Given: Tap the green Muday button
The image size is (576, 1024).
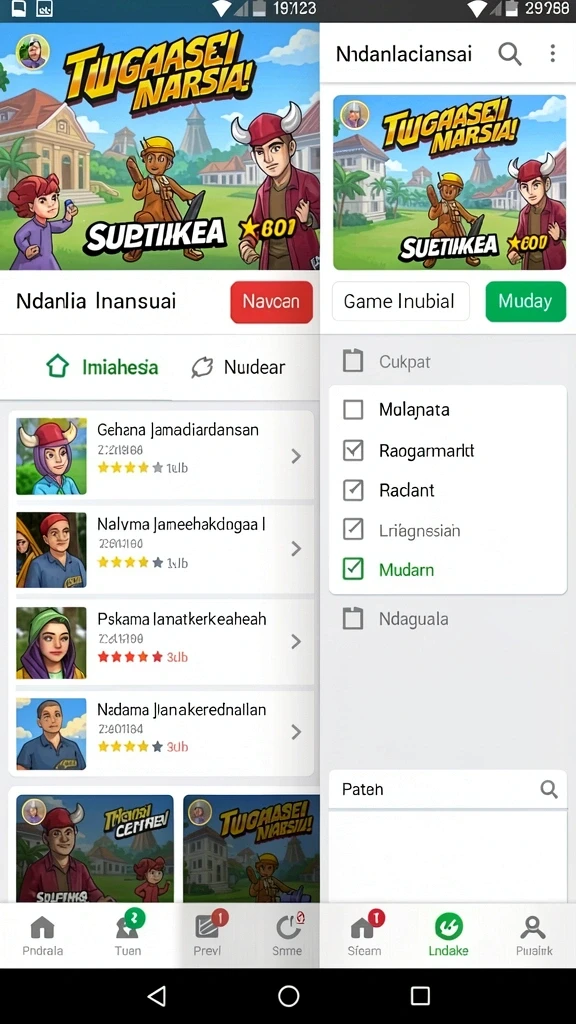Looking at the screenshot, I should (525, 301).
